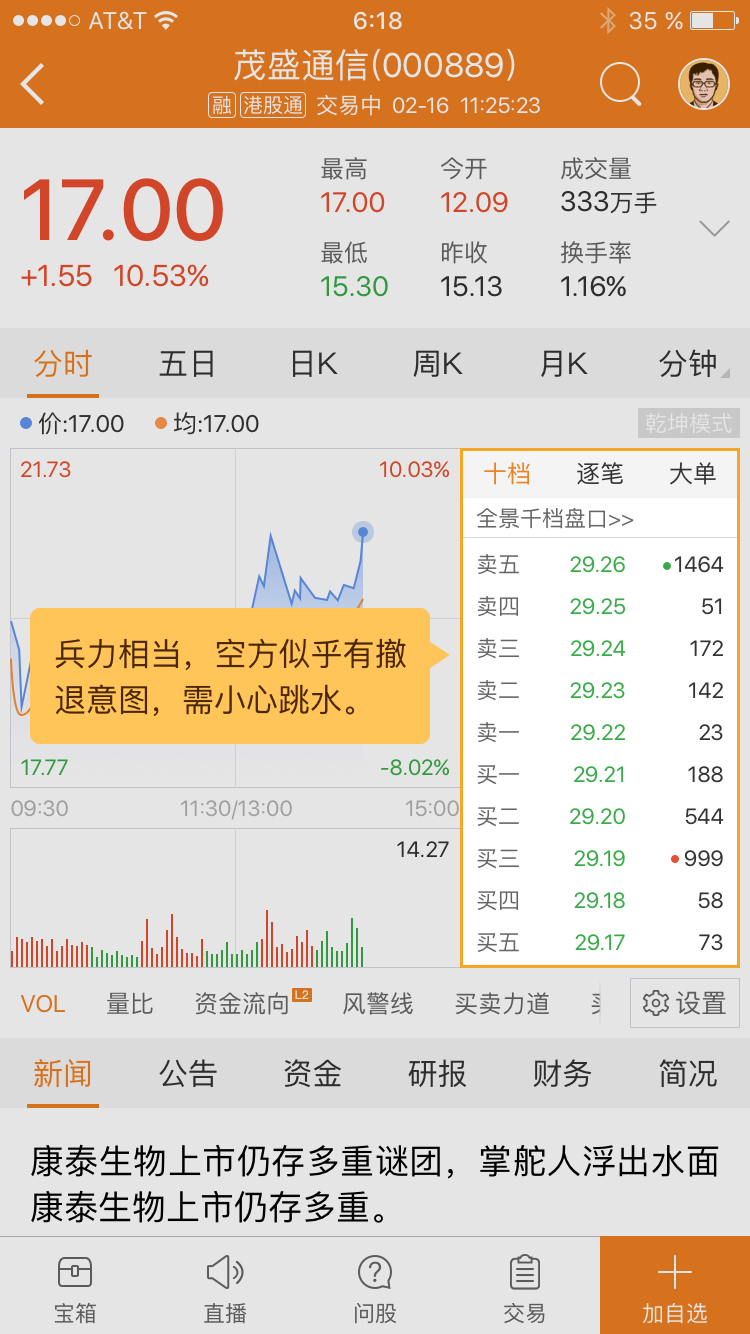Switch to the 五日 chart tab
This screenshot has height=1334, width=750.
[187, 364]
